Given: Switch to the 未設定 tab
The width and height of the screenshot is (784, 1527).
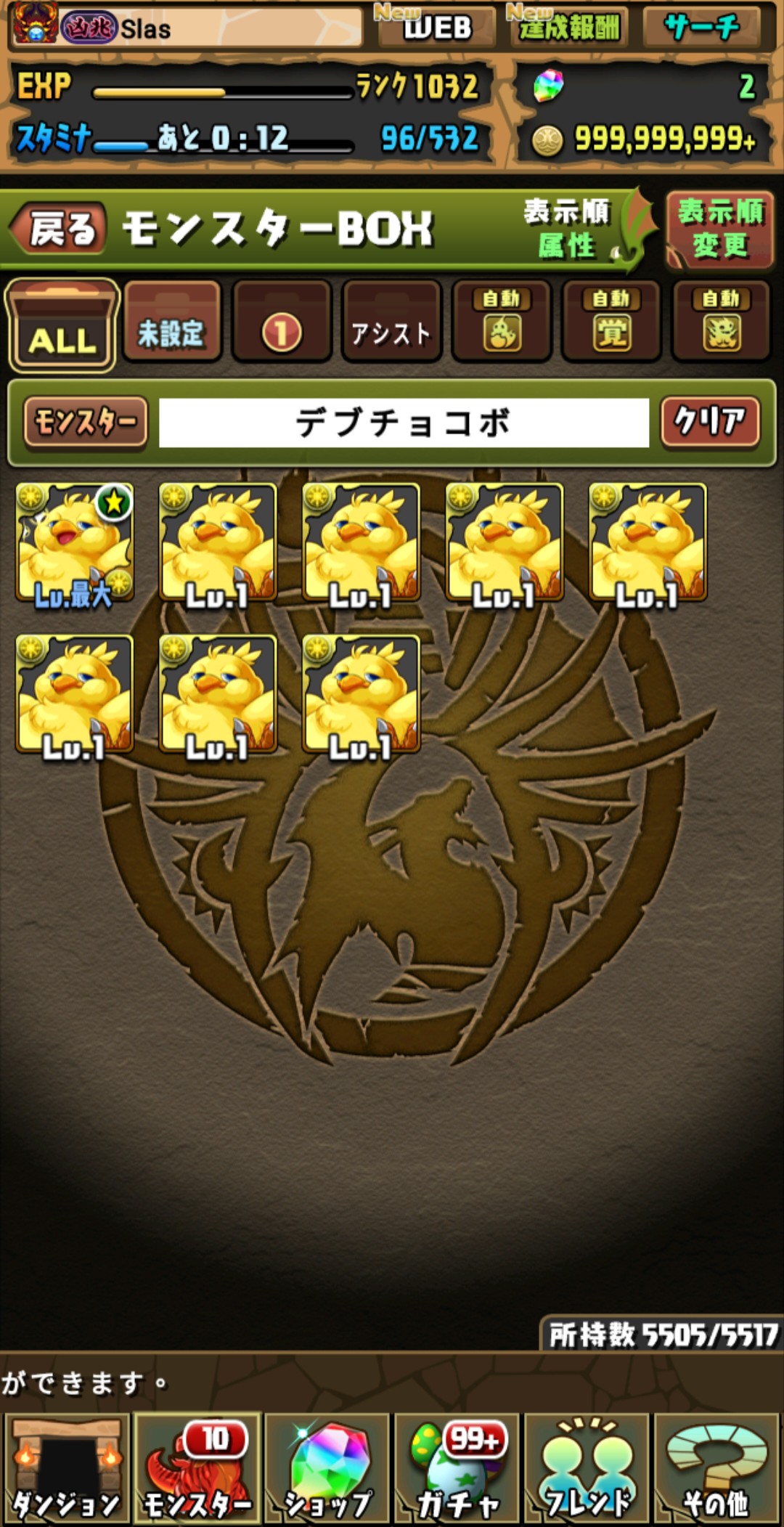Looking at the screenshot, I should (171, 322).
